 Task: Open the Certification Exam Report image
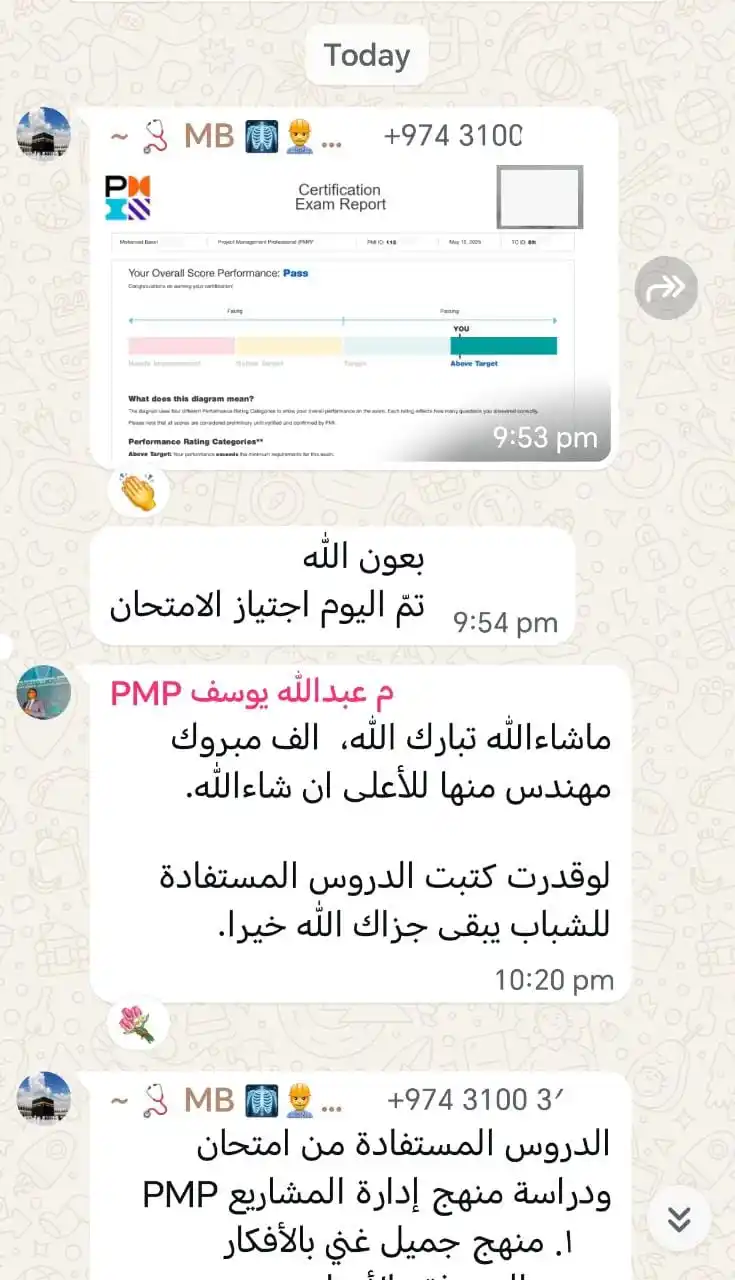350,312
